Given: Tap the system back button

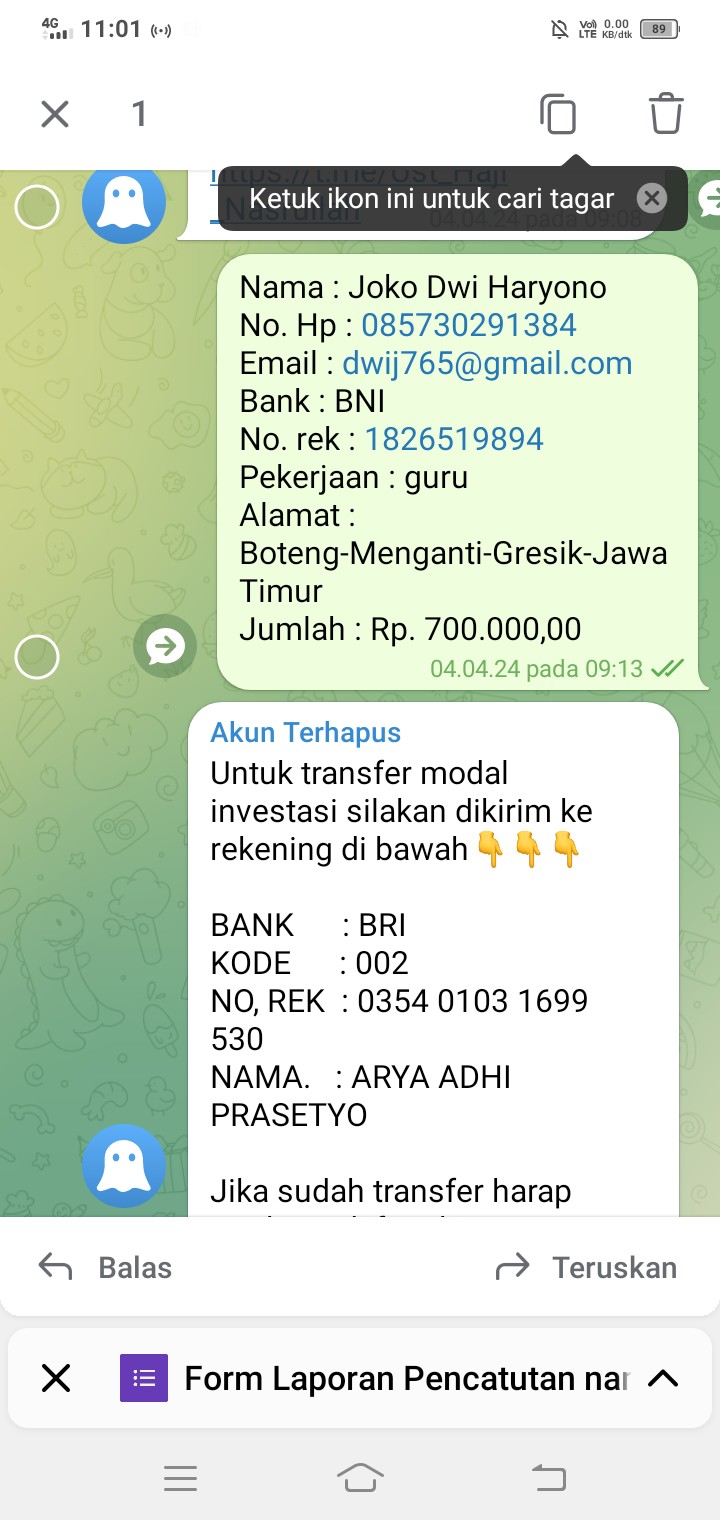Looking at the screenshot, I should [547, 1478].
